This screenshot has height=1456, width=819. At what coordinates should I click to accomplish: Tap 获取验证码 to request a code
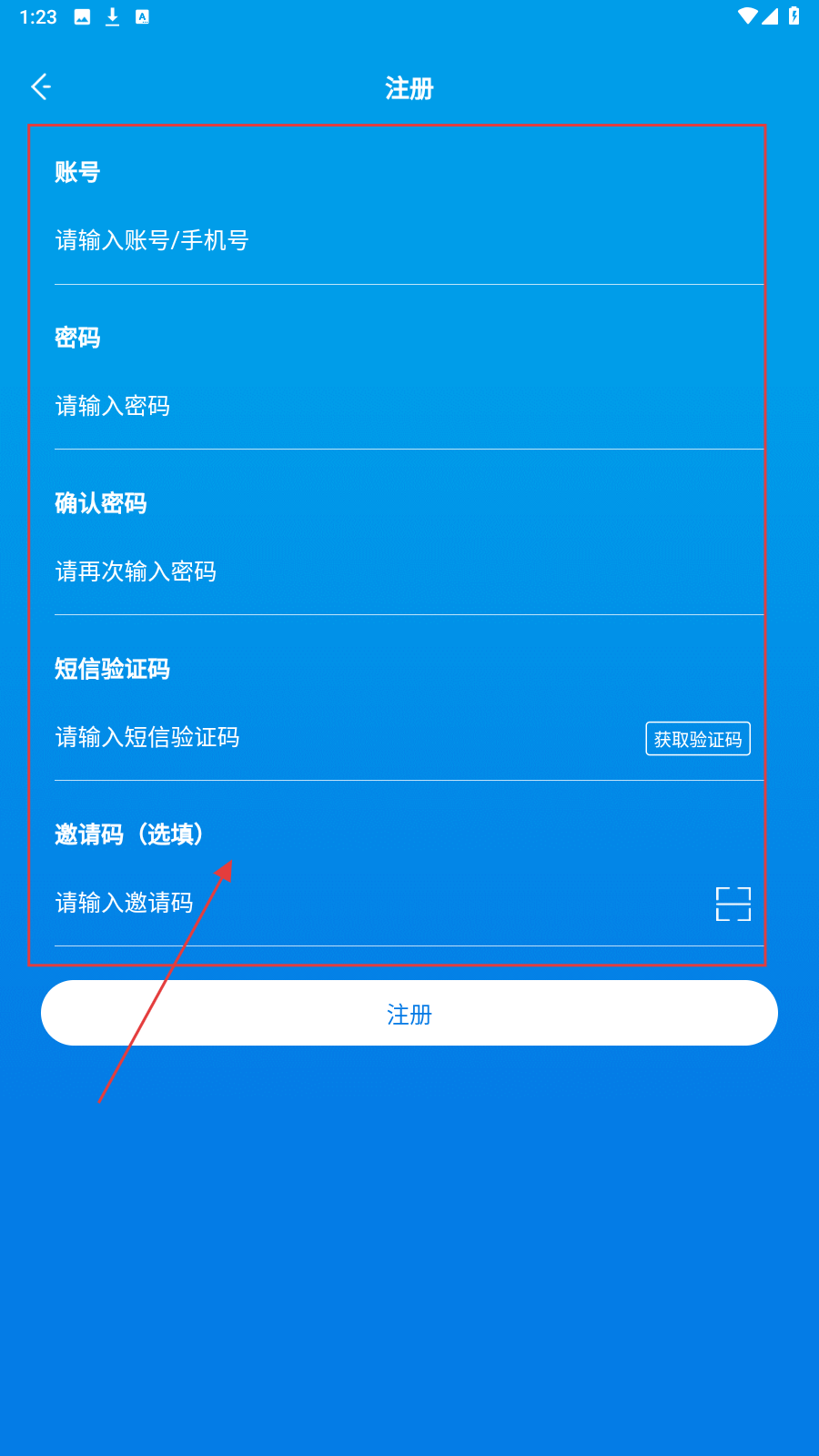698,739
